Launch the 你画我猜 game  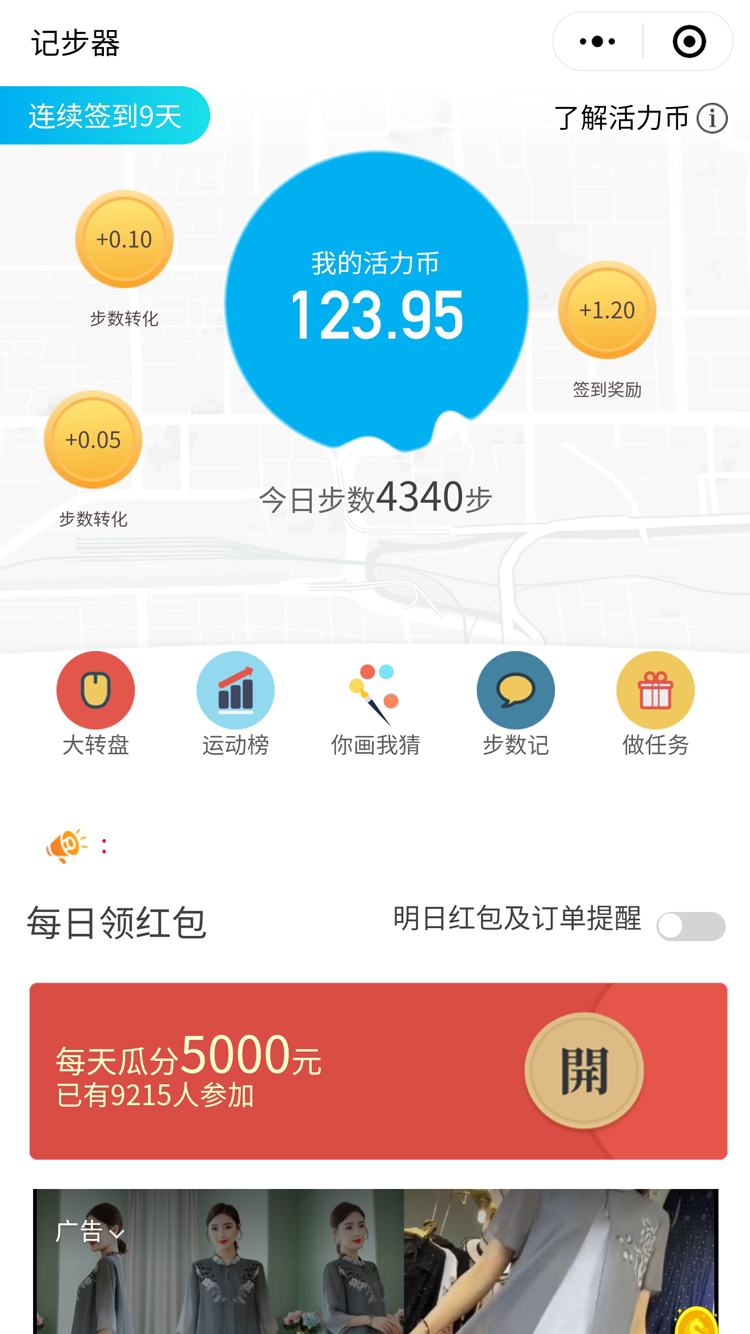pos(375,691)
